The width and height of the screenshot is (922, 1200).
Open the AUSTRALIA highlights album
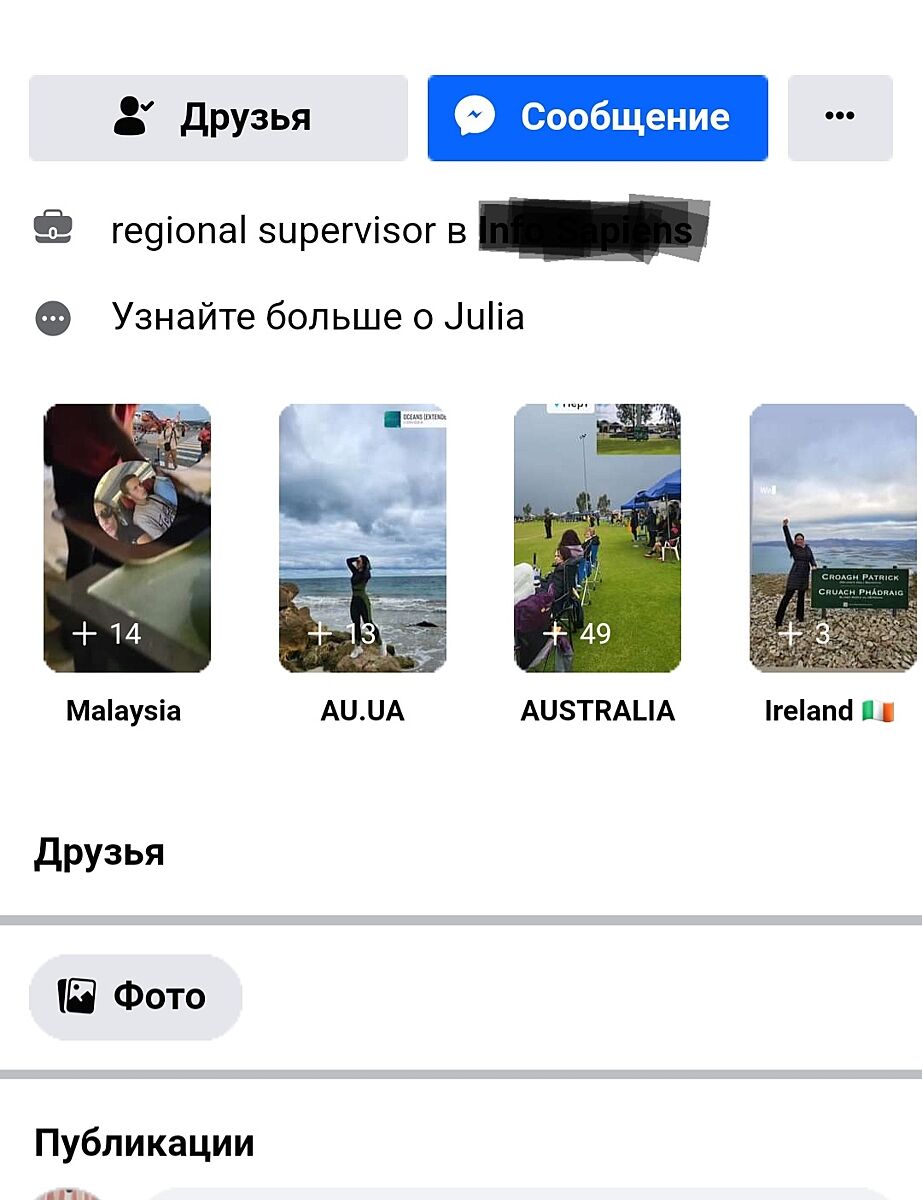coord(597,538)
